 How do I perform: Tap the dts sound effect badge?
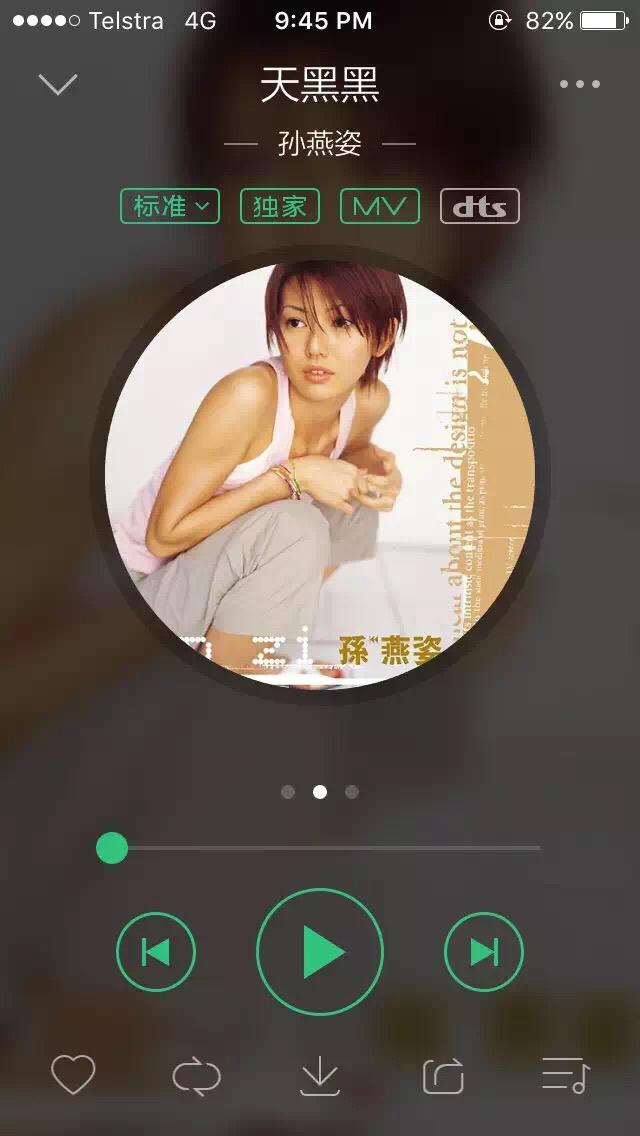tap(480, 206)
